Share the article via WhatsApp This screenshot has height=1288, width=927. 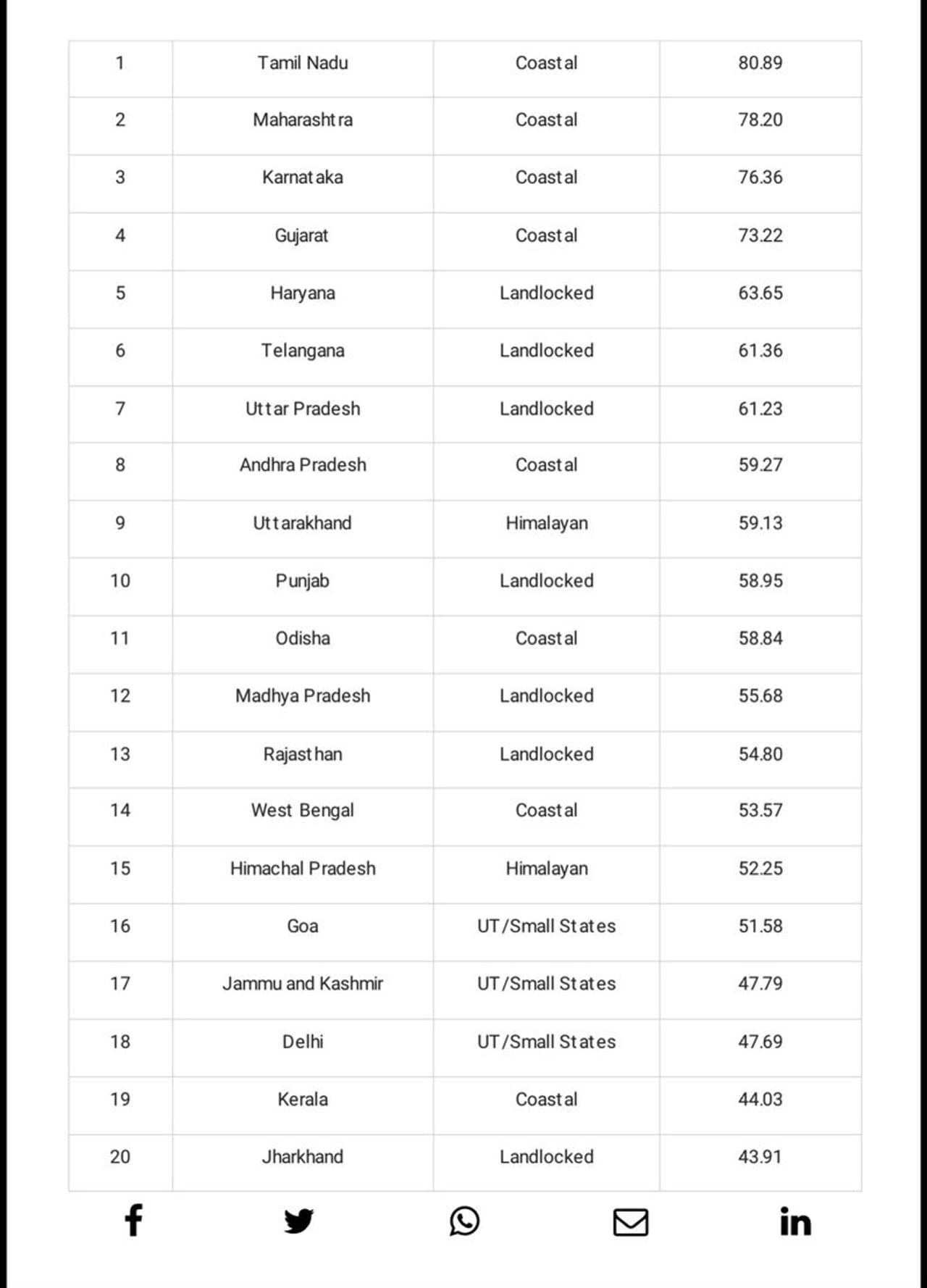pos(464,1221)
